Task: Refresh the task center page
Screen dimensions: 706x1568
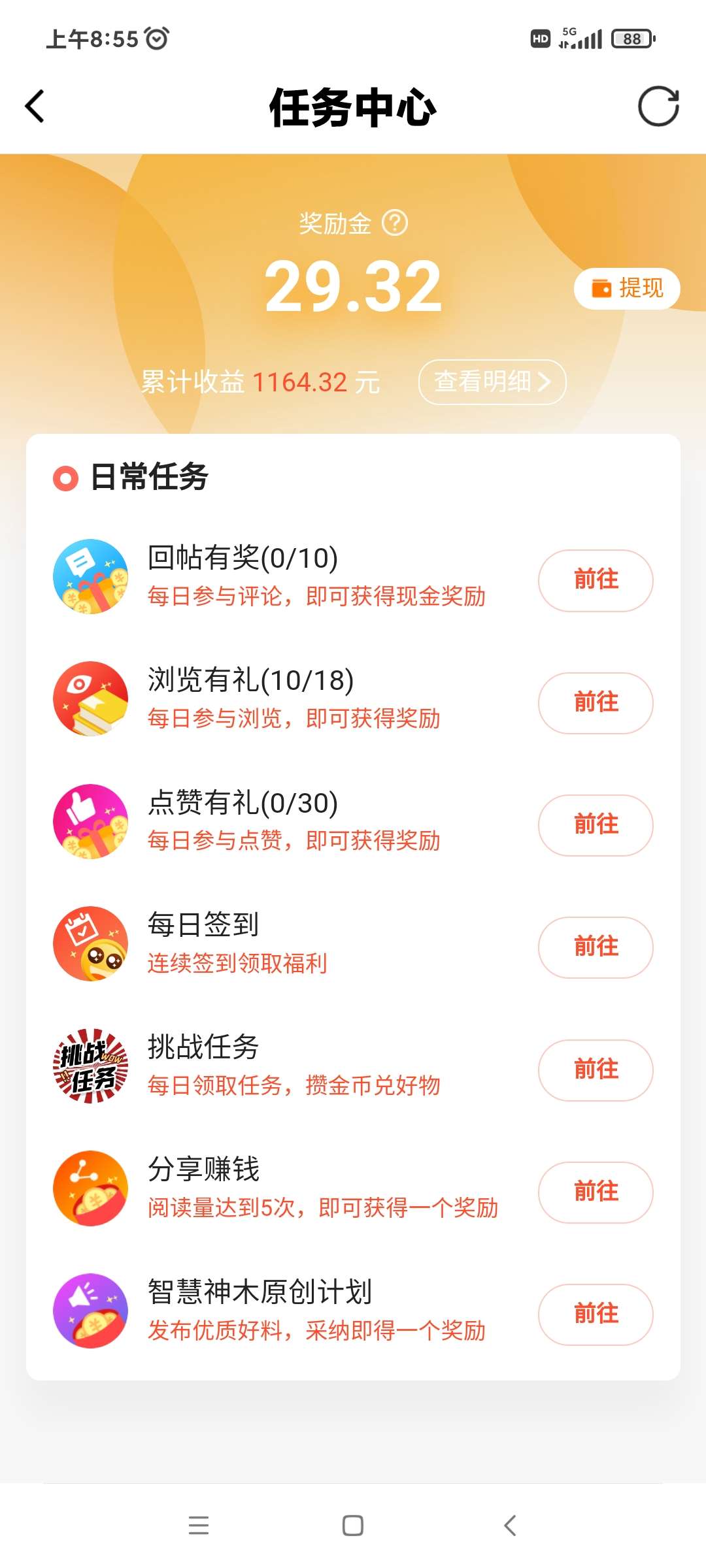Action: tap(658, 106)
